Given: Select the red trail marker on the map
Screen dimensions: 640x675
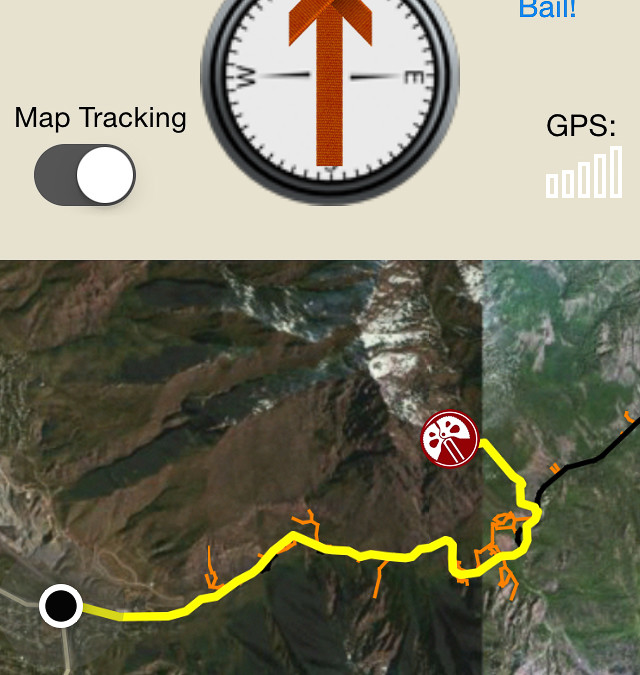Looking at the screenshot, I should pyautogui.click(x=450, y=439).
